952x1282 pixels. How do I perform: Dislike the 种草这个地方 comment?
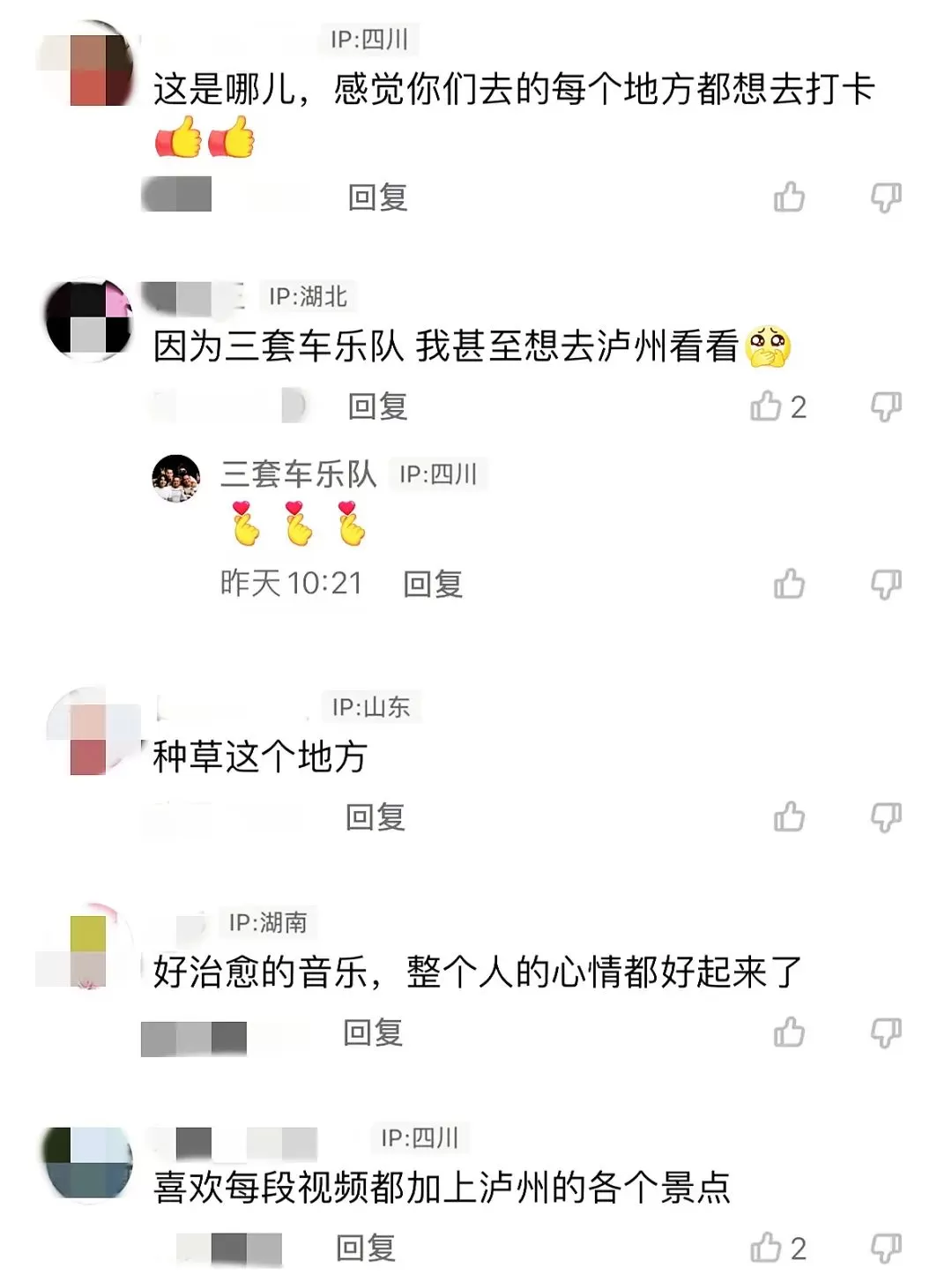[885, 817]
